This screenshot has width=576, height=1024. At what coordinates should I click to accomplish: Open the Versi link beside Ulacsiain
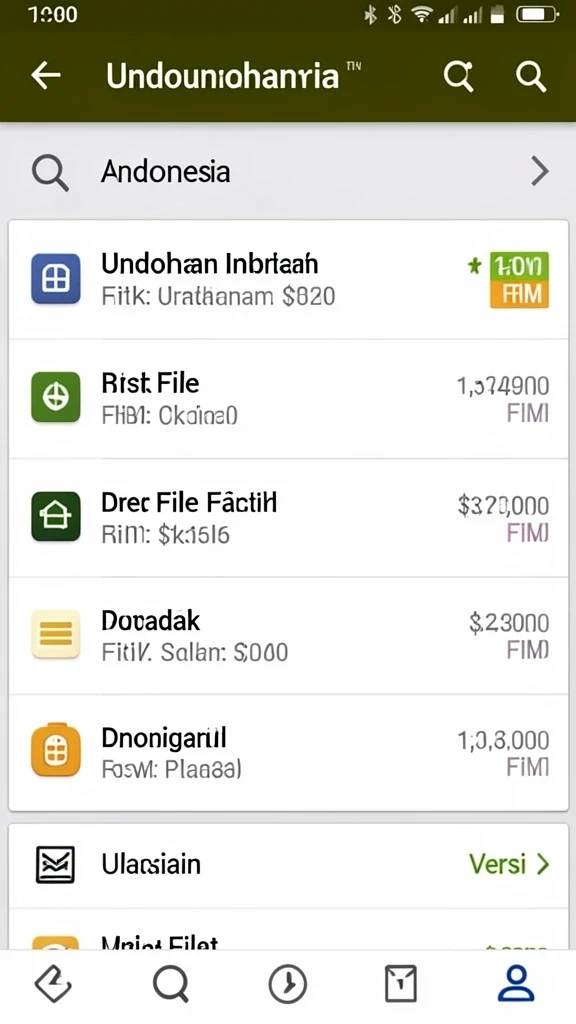click(509, 864)
